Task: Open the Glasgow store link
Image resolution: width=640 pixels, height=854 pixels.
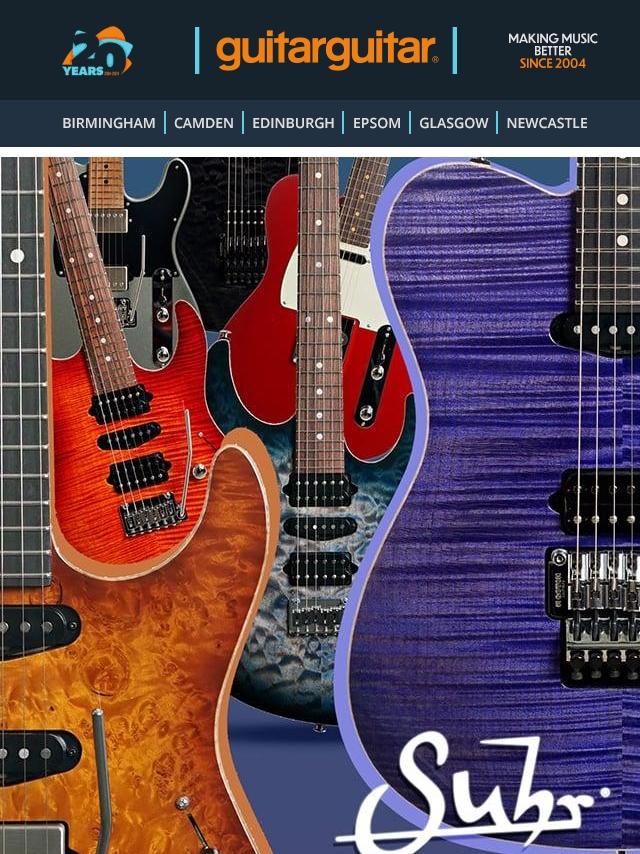Action: (x=453, y=124)
